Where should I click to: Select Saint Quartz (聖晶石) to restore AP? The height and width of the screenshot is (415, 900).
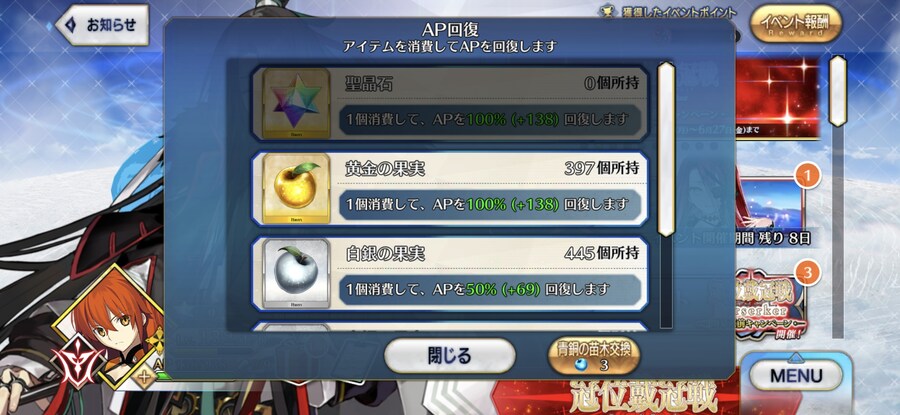(448, 103)
